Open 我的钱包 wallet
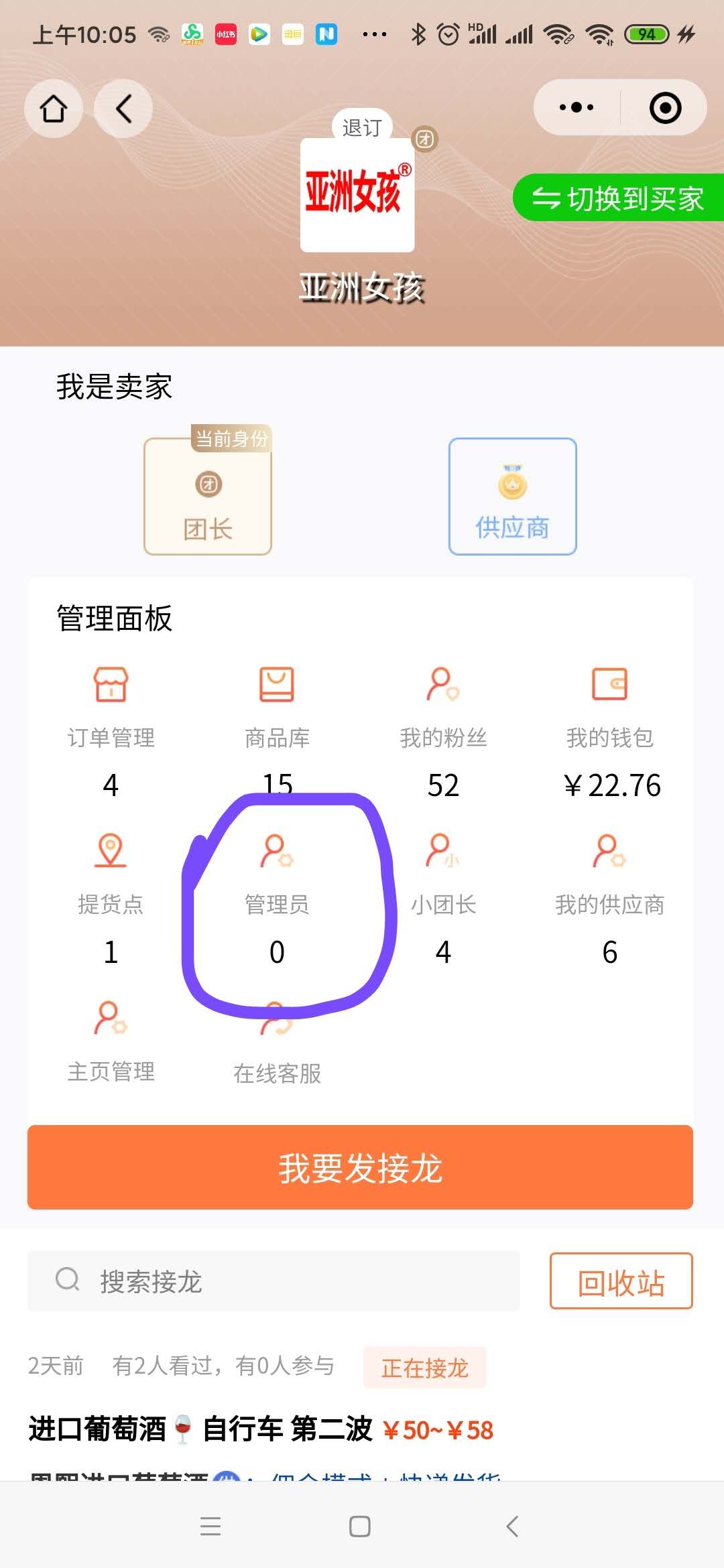The image size is (724, 1568). 609,710
